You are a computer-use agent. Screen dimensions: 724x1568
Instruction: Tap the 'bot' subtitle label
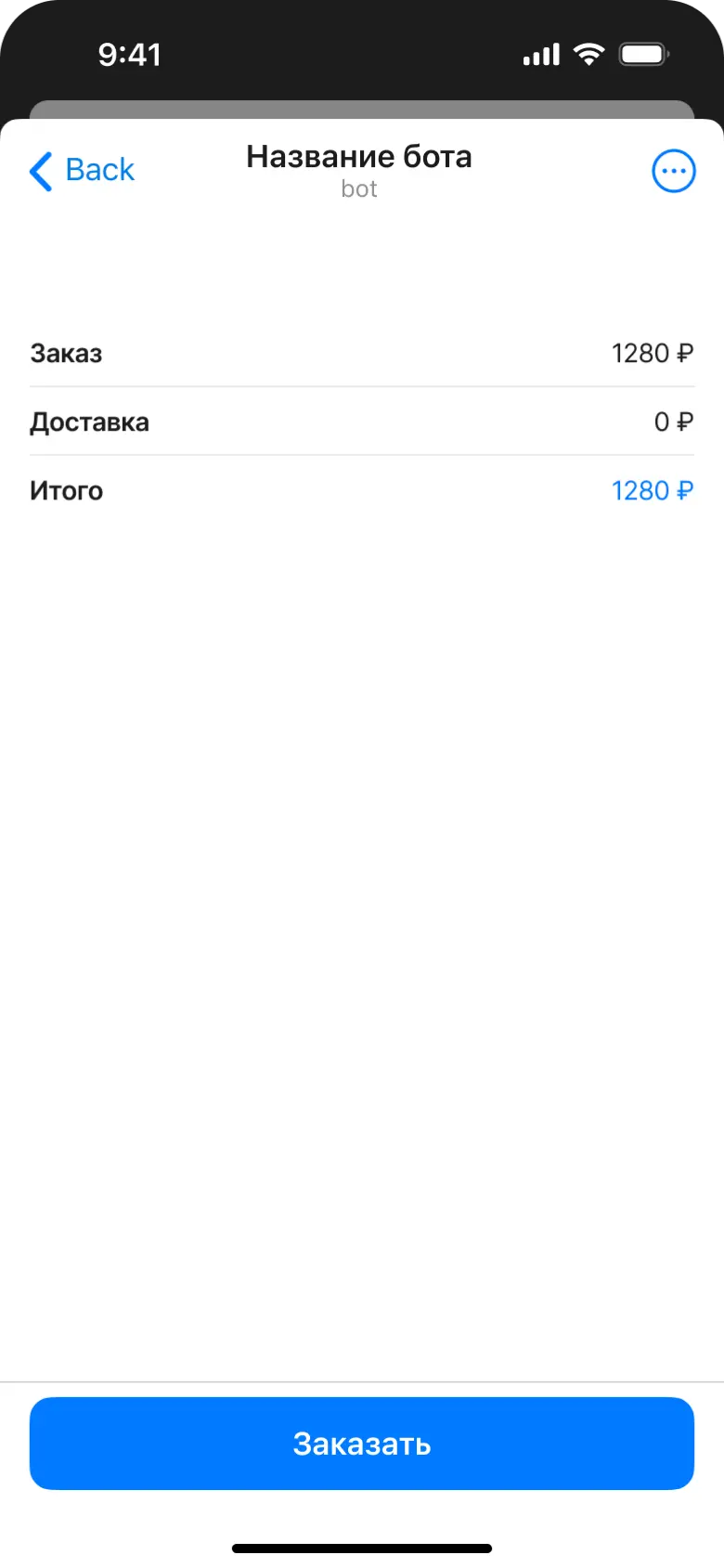(359, 188)
